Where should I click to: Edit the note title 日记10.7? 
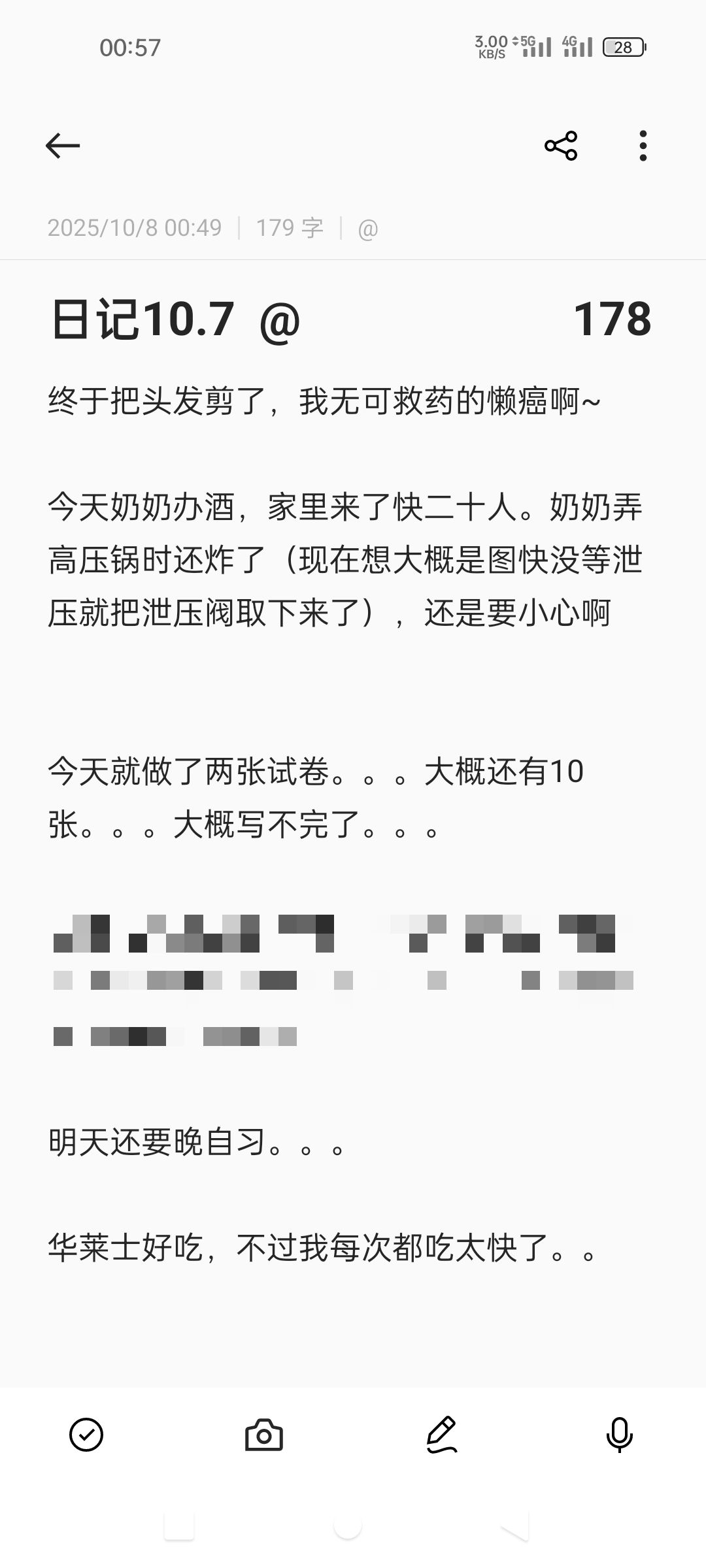pos(144,320)
